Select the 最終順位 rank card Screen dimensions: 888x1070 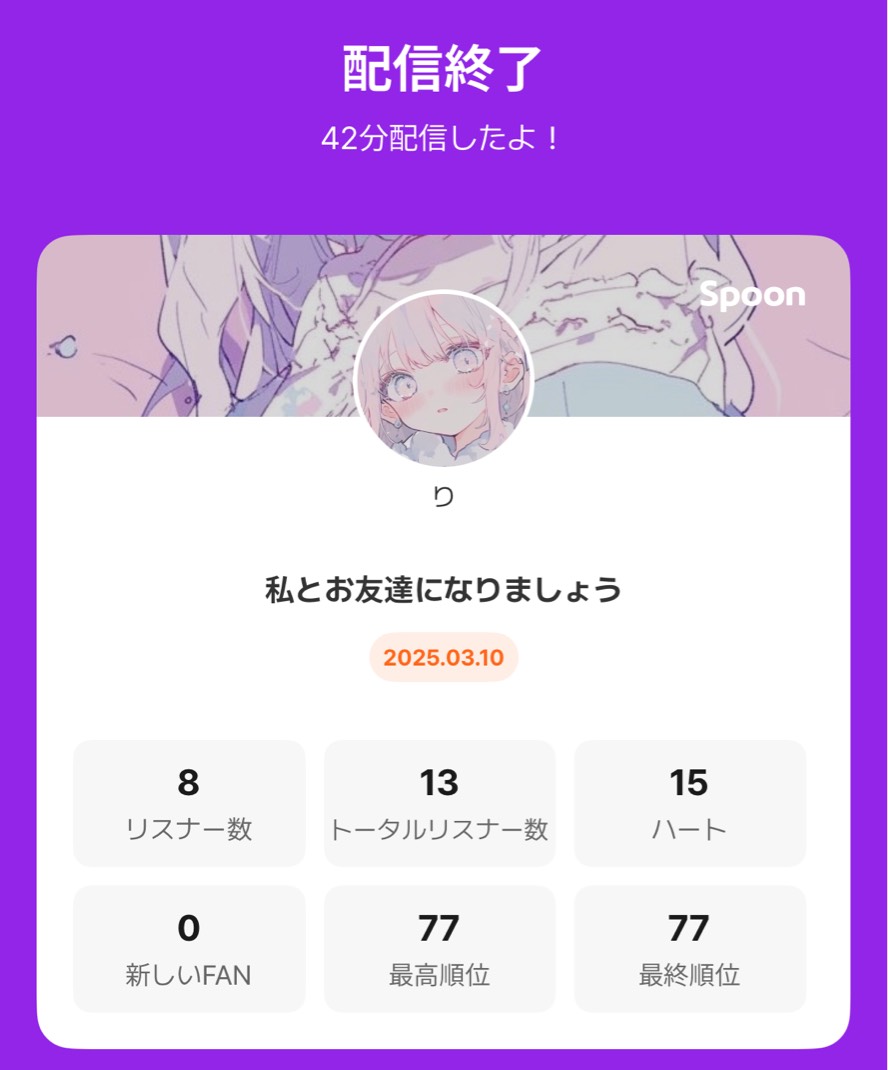tap(688, 947)
